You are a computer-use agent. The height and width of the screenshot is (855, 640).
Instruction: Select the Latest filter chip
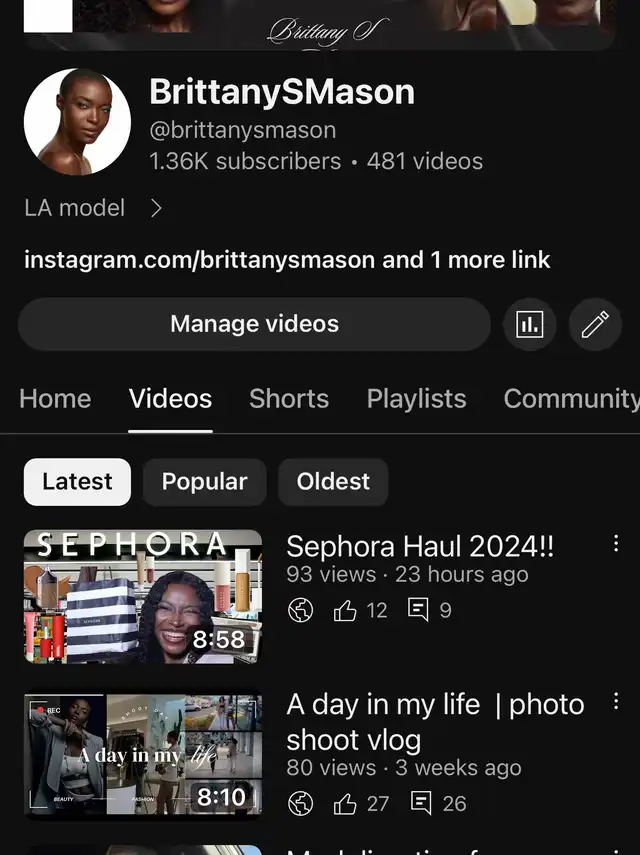pos(77,481)
